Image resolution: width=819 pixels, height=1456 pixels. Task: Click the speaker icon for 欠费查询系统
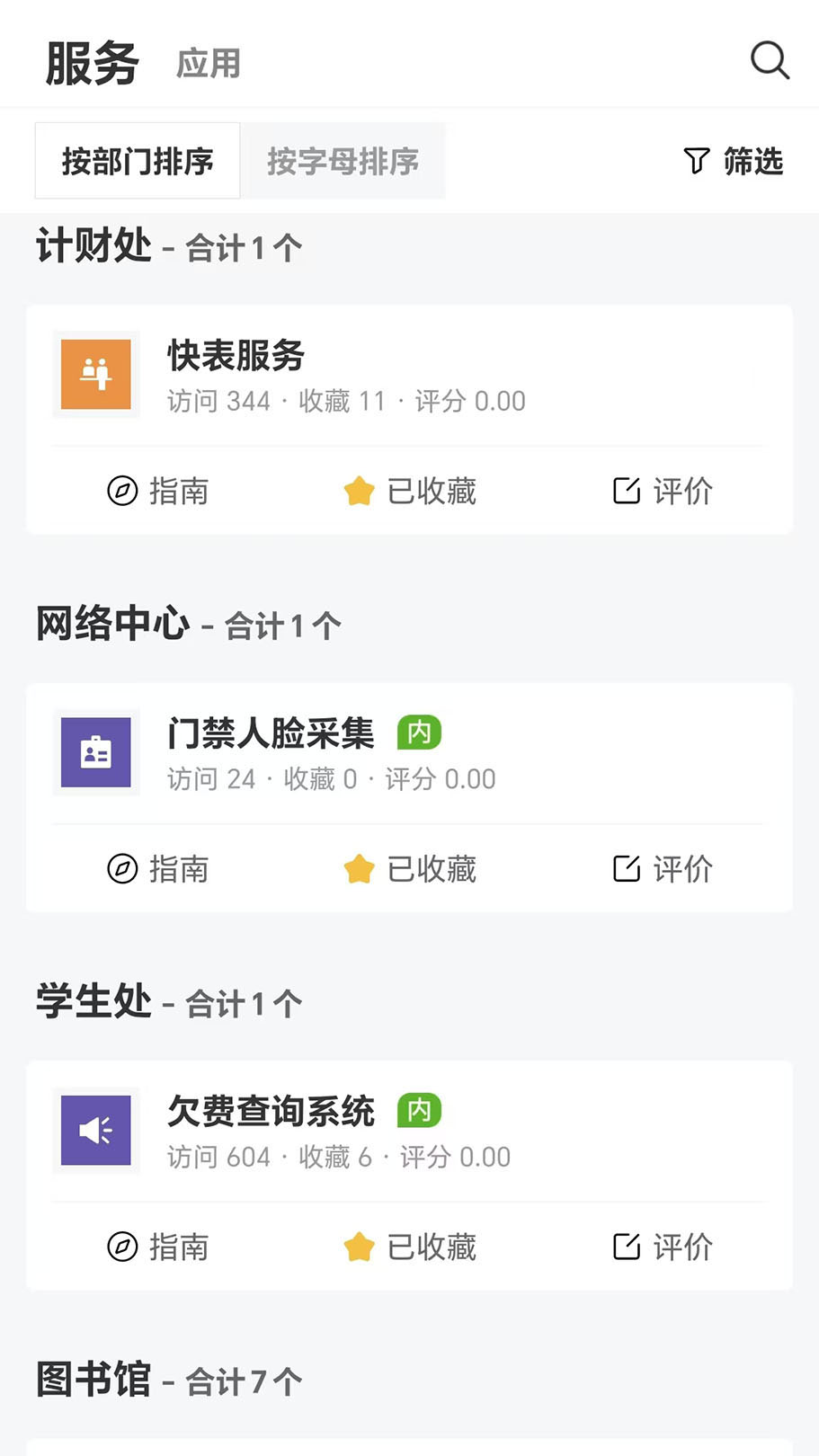95,1131
